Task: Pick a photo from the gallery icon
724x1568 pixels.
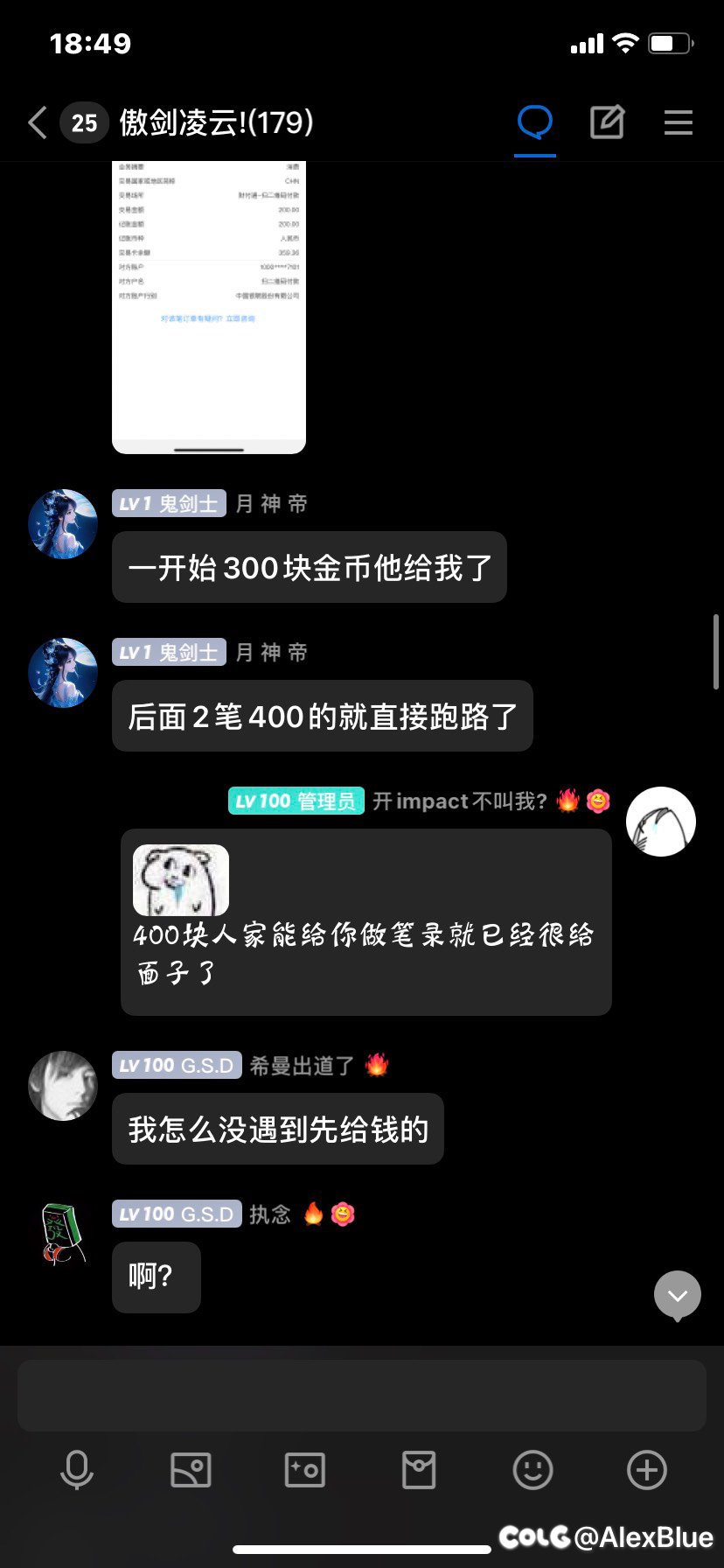Action: coord(191,1470)
